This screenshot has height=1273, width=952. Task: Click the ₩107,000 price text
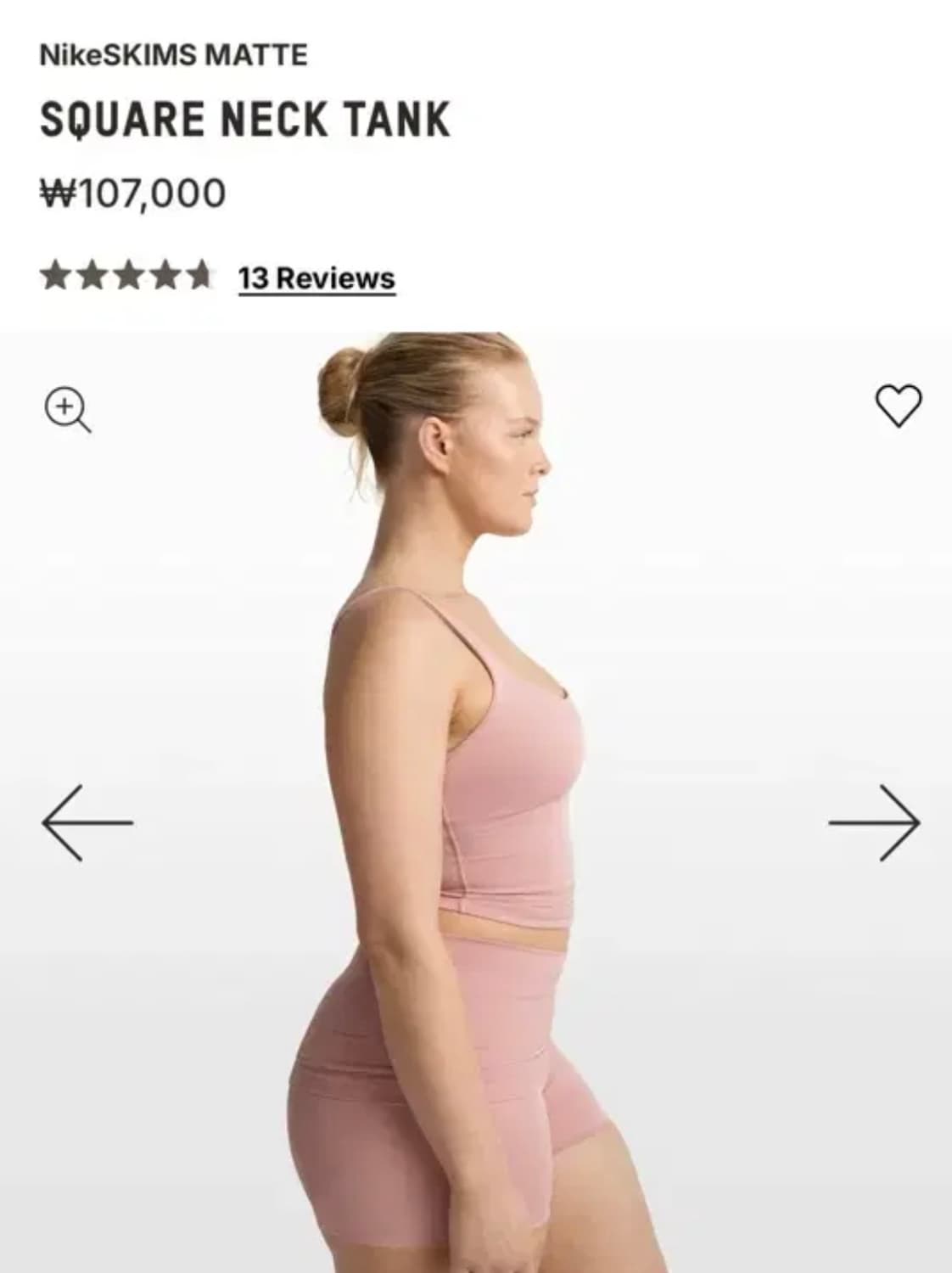[x=132, y=190]
